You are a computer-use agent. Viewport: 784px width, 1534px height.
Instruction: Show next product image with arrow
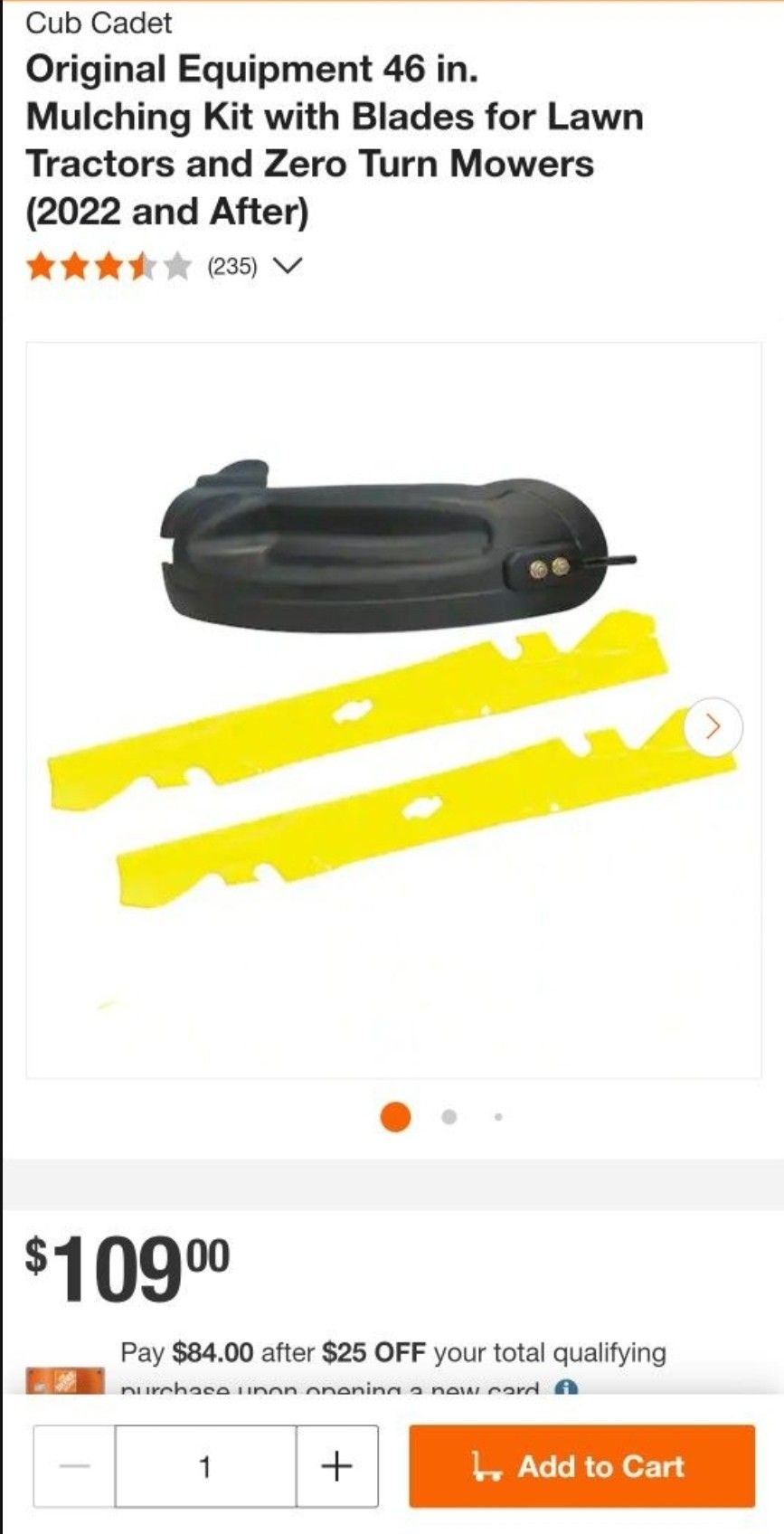pyautogui.click(x=713, y=726)
